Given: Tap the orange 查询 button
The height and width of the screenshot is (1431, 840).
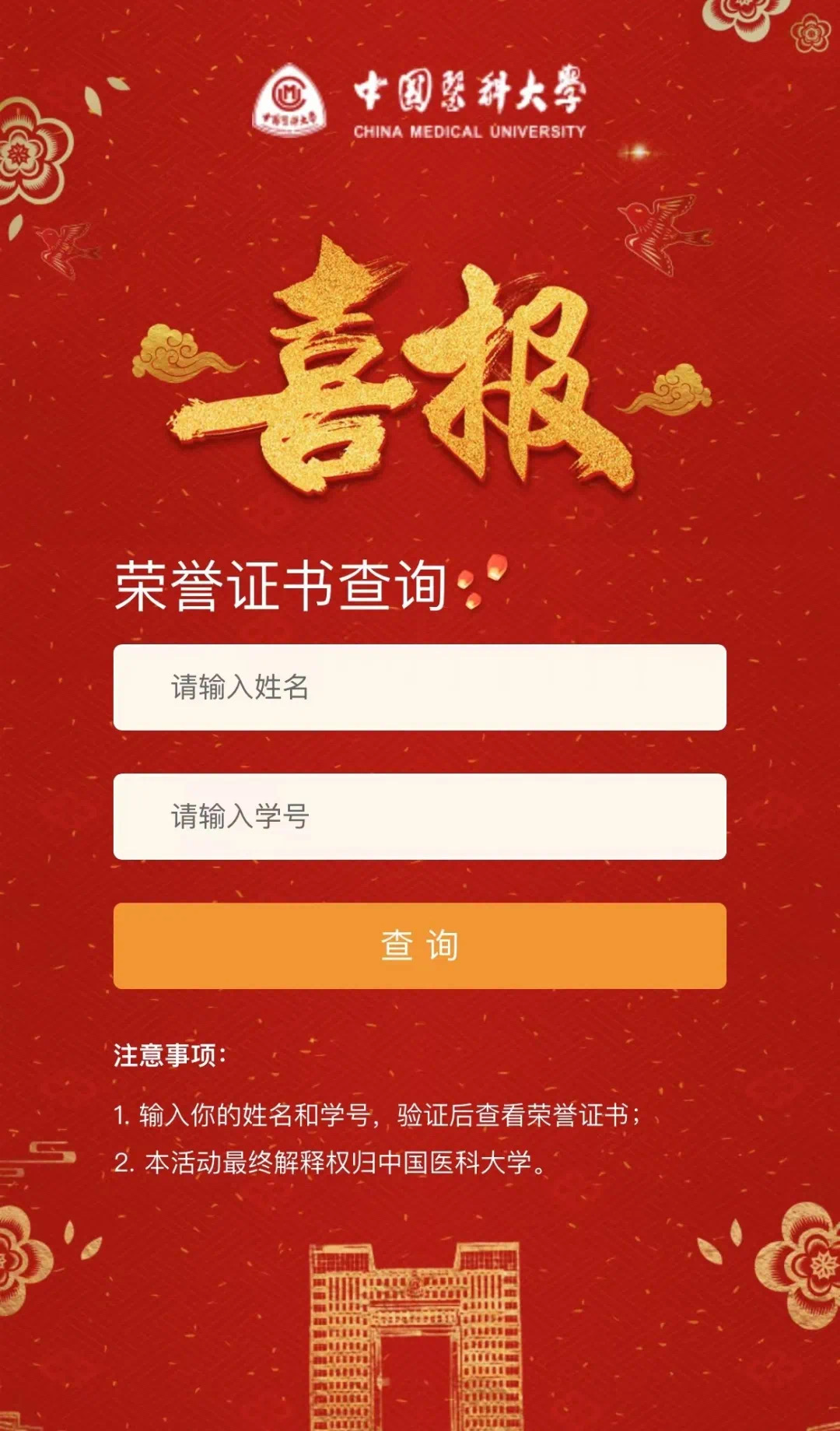Looking at the screenshot, I should pos(420,945).
